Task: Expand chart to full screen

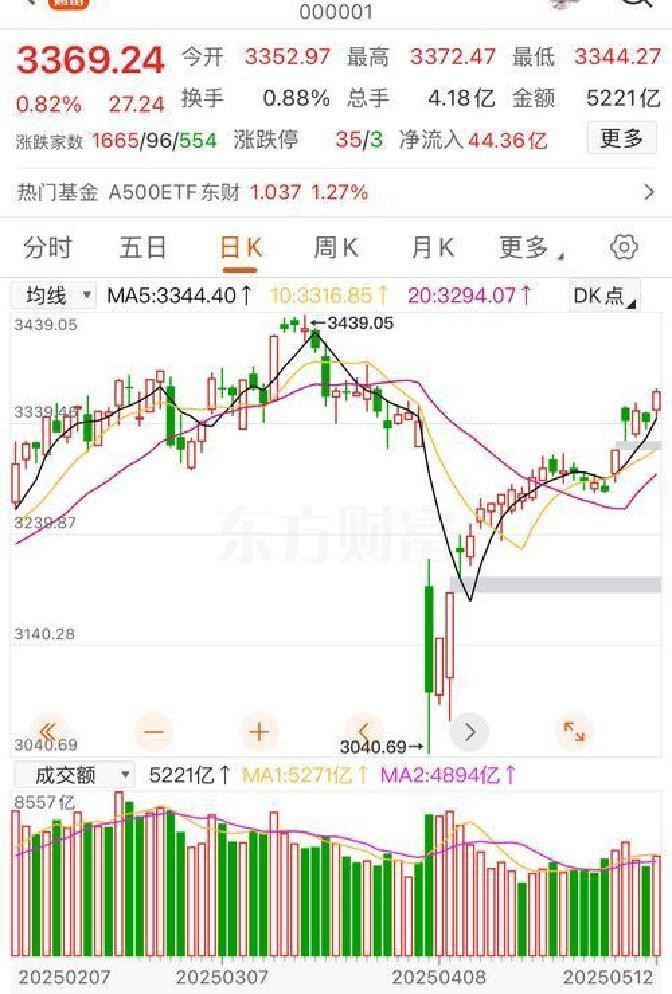Action: (x=575, y=731)
